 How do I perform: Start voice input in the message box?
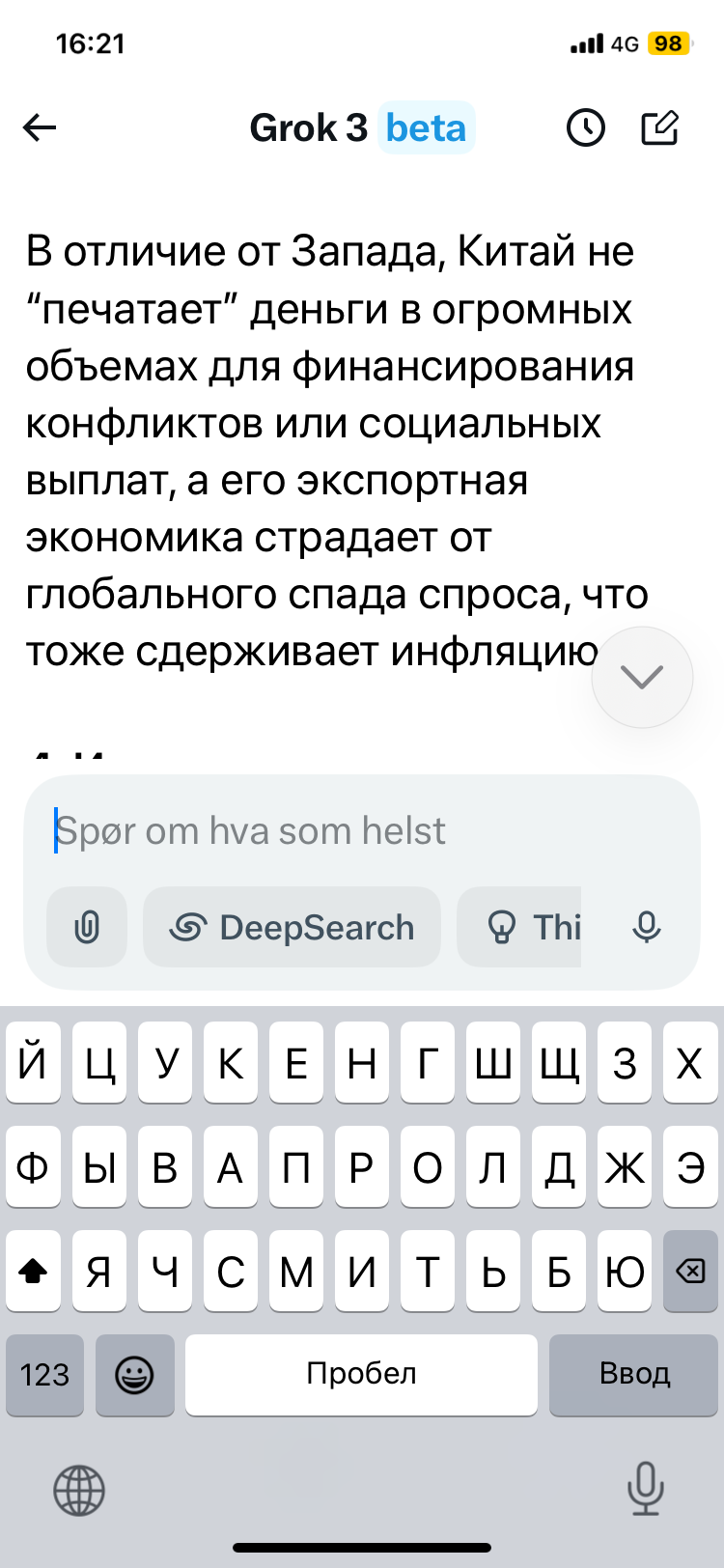tap(646, 928)
